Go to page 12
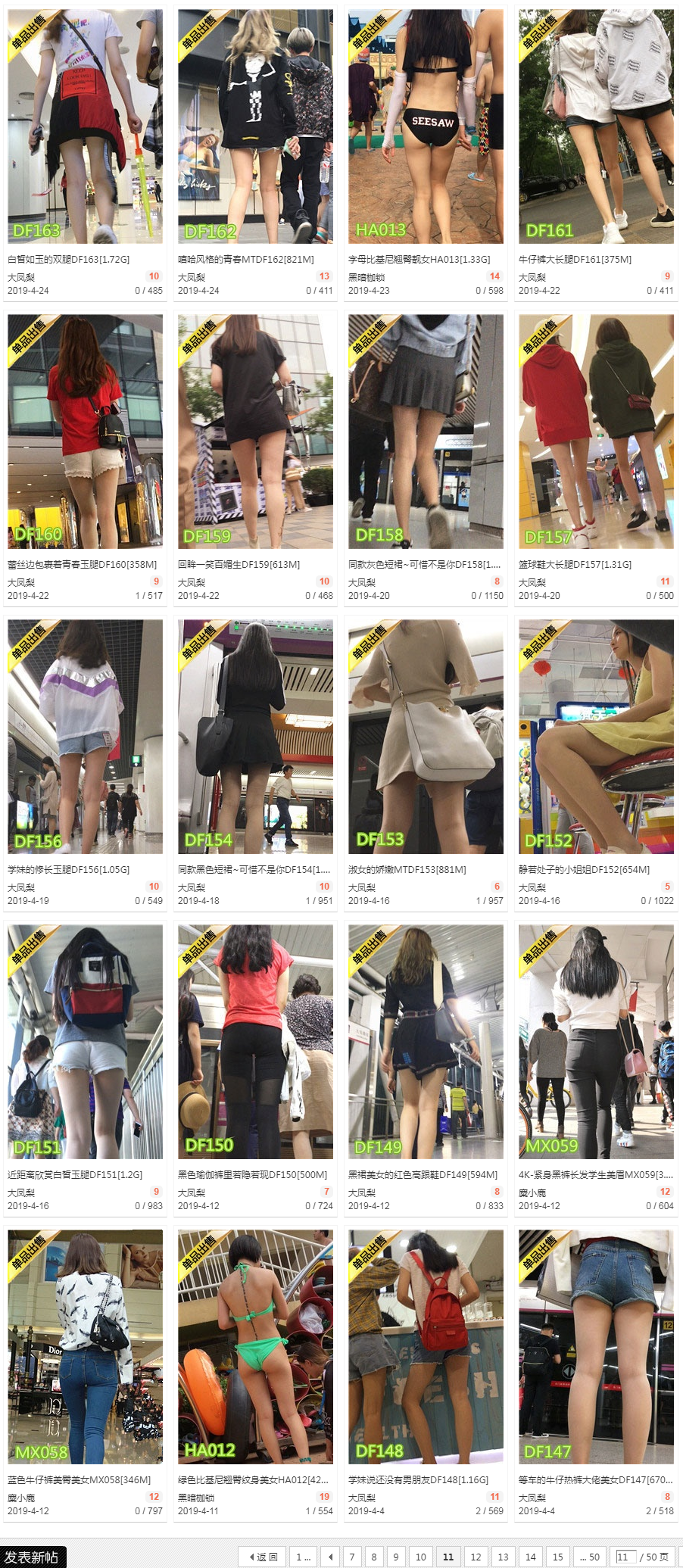 (x=476, y=1557)
